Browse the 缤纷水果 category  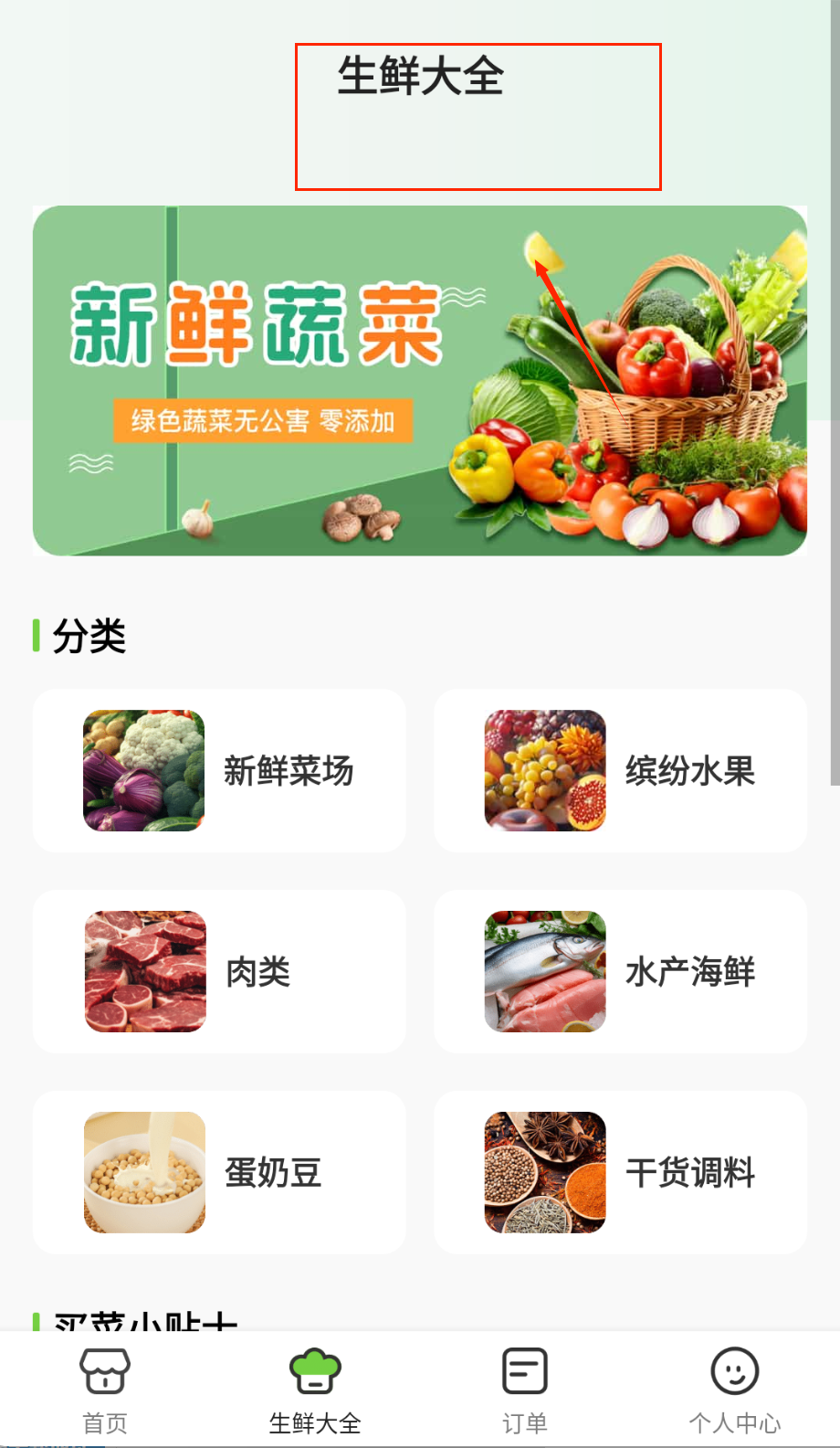click(620, 771)
